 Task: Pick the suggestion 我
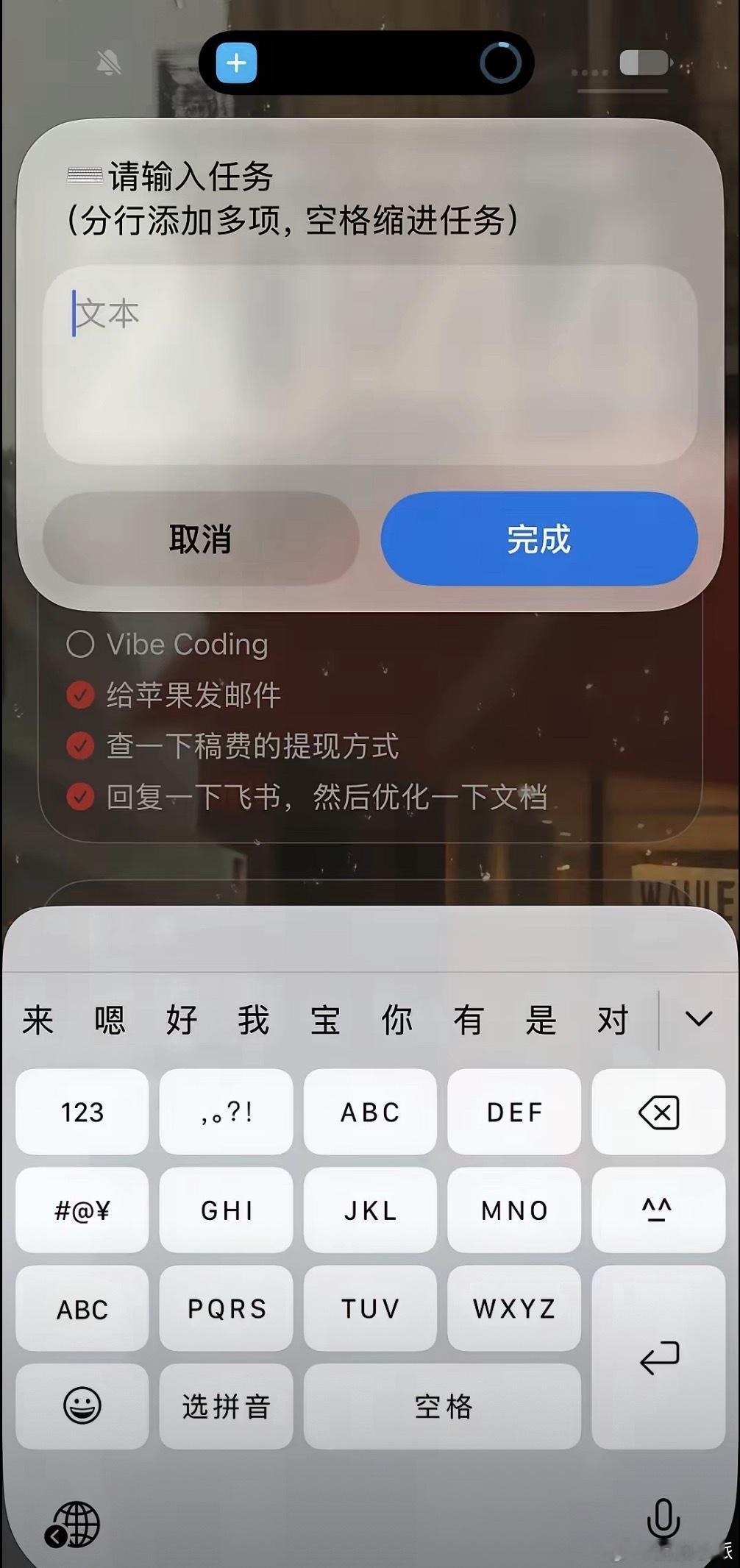coord(253,1021)
